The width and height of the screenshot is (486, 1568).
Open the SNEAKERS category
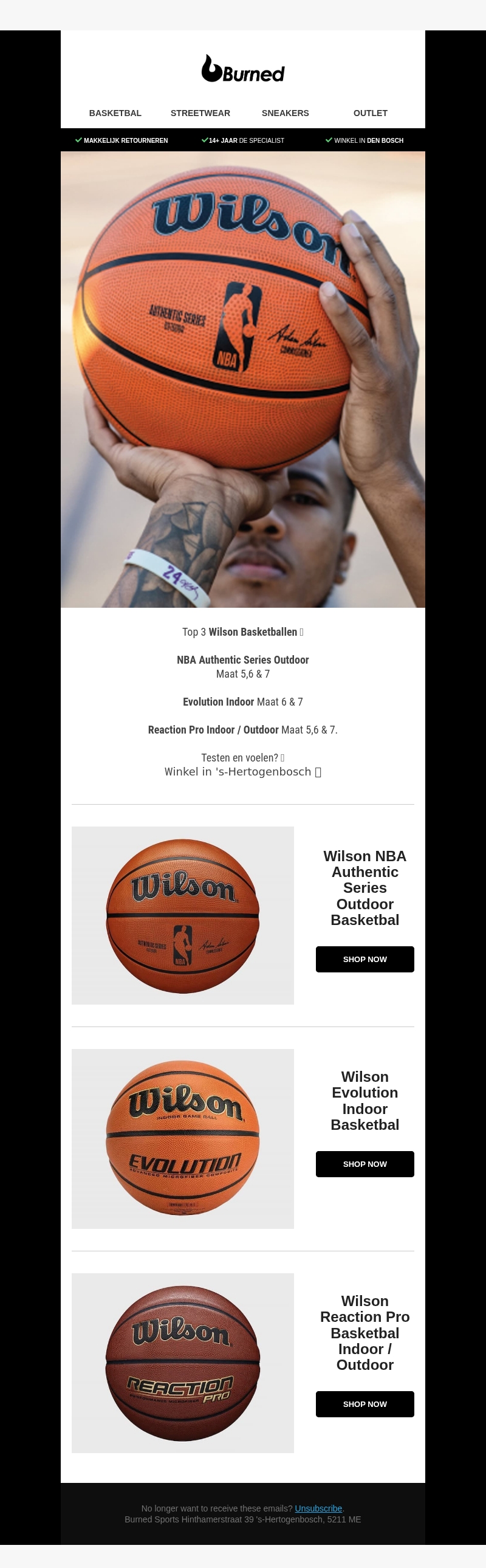point(285,113)
